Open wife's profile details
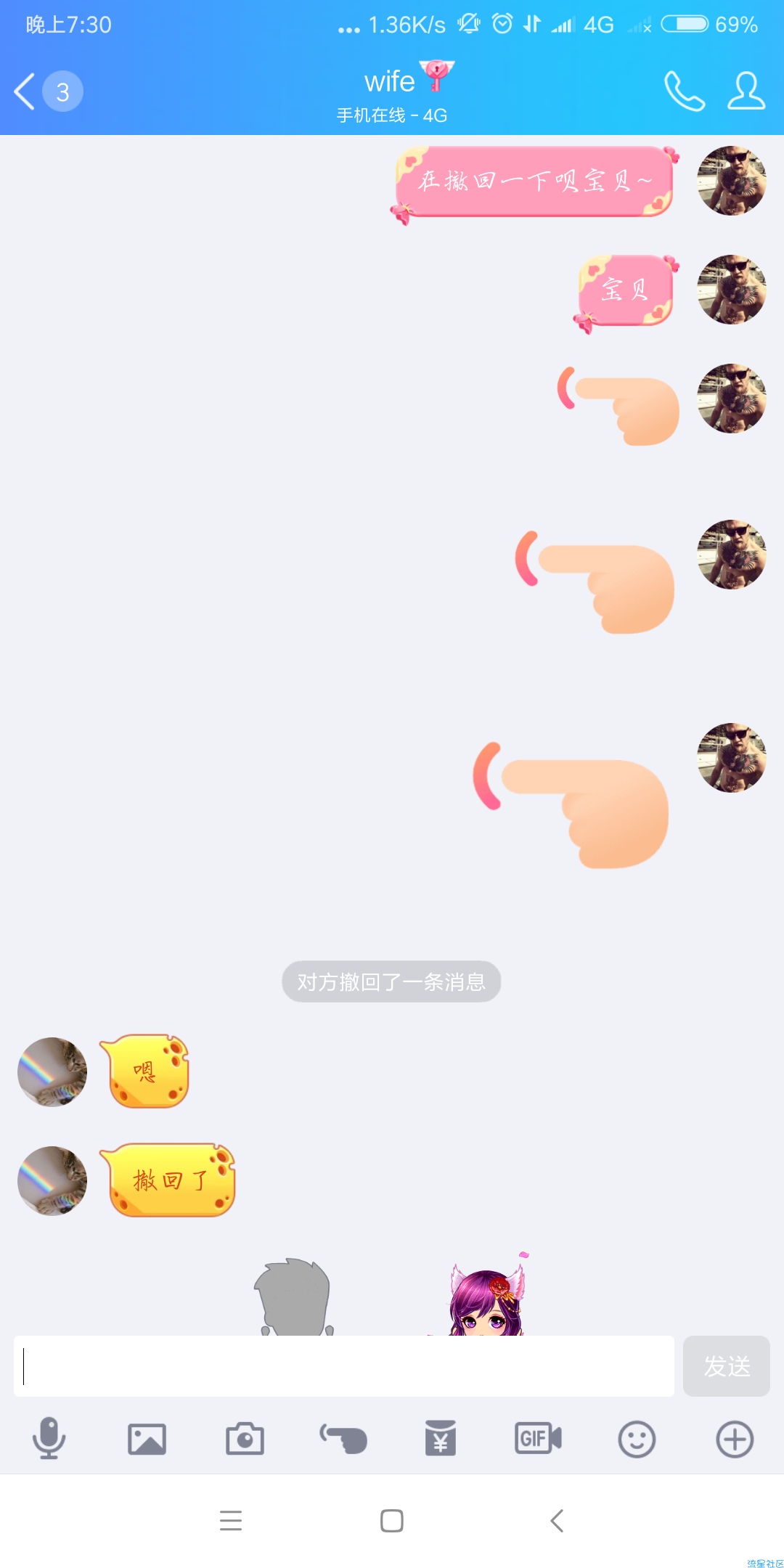Image resolution: width=784 pixels, height=1568 pixels. (x=746, y=91)
